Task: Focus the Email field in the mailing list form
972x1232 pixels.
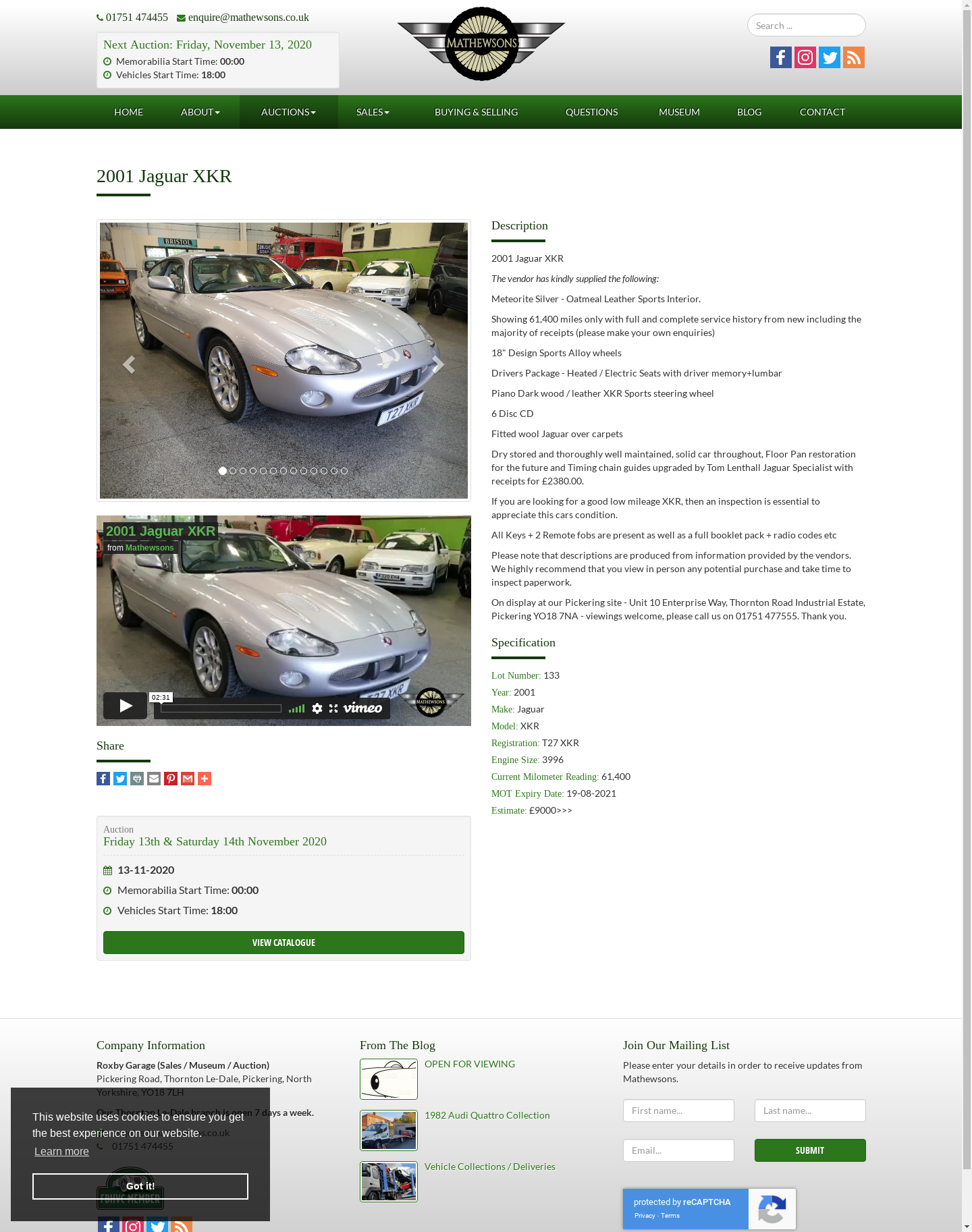Action: (678, 1150)
